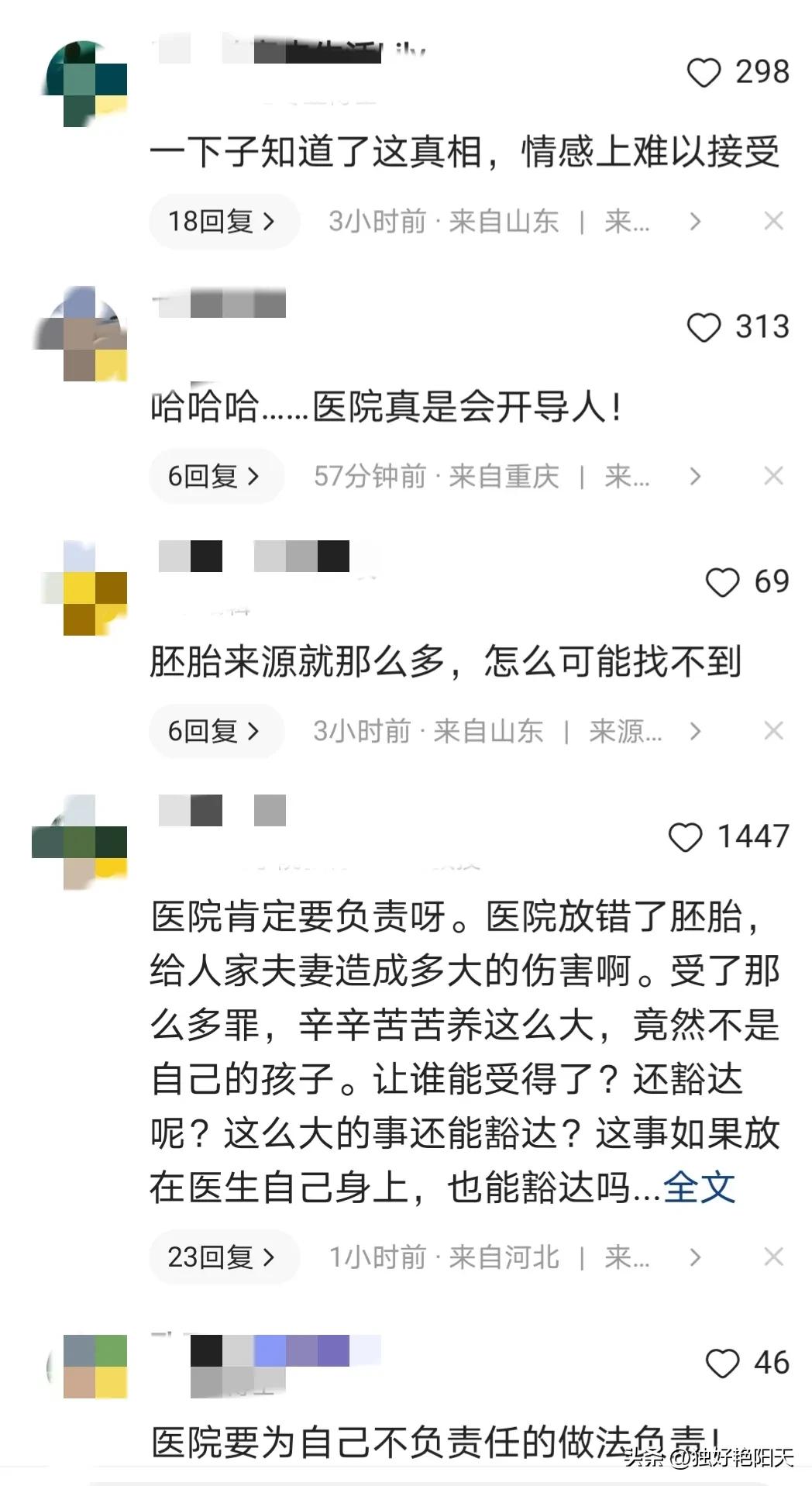Open the 18回复 replies thread

pos(223,222)
